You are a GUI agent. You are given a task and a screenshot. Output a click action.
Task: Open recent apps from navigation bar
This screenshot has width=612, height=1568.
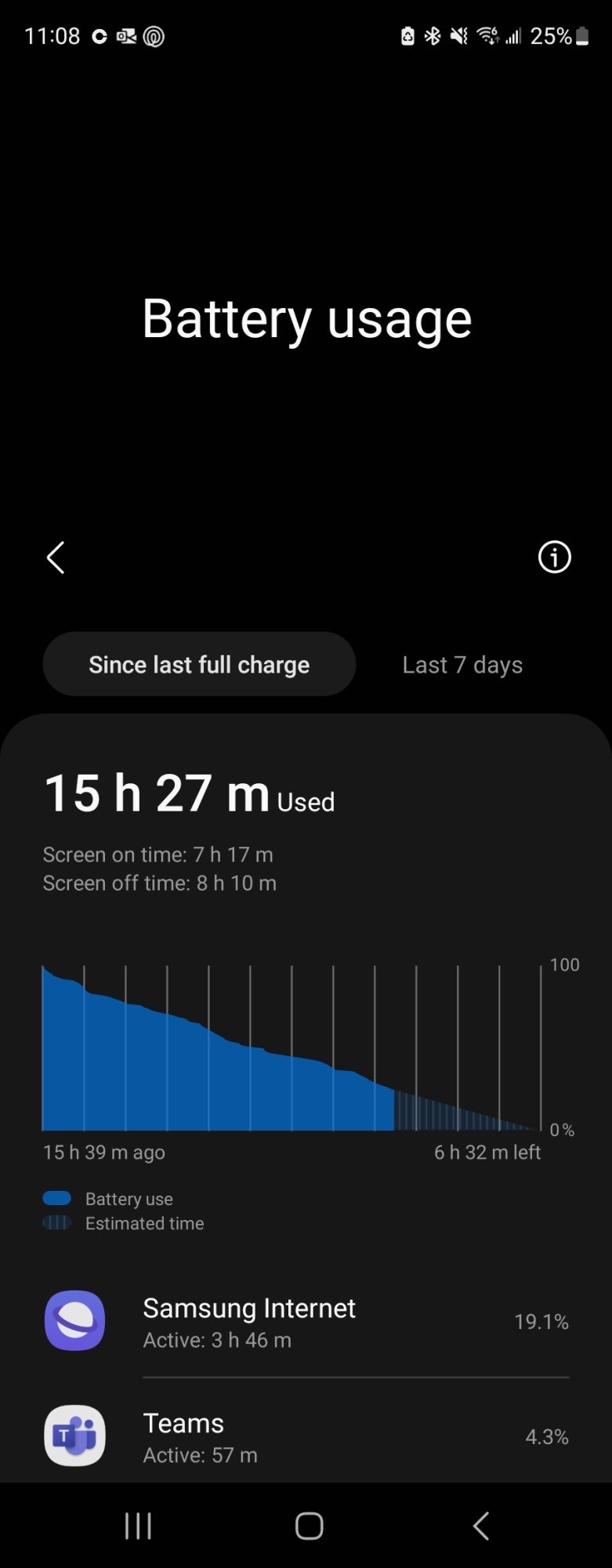pos(138,1526)
